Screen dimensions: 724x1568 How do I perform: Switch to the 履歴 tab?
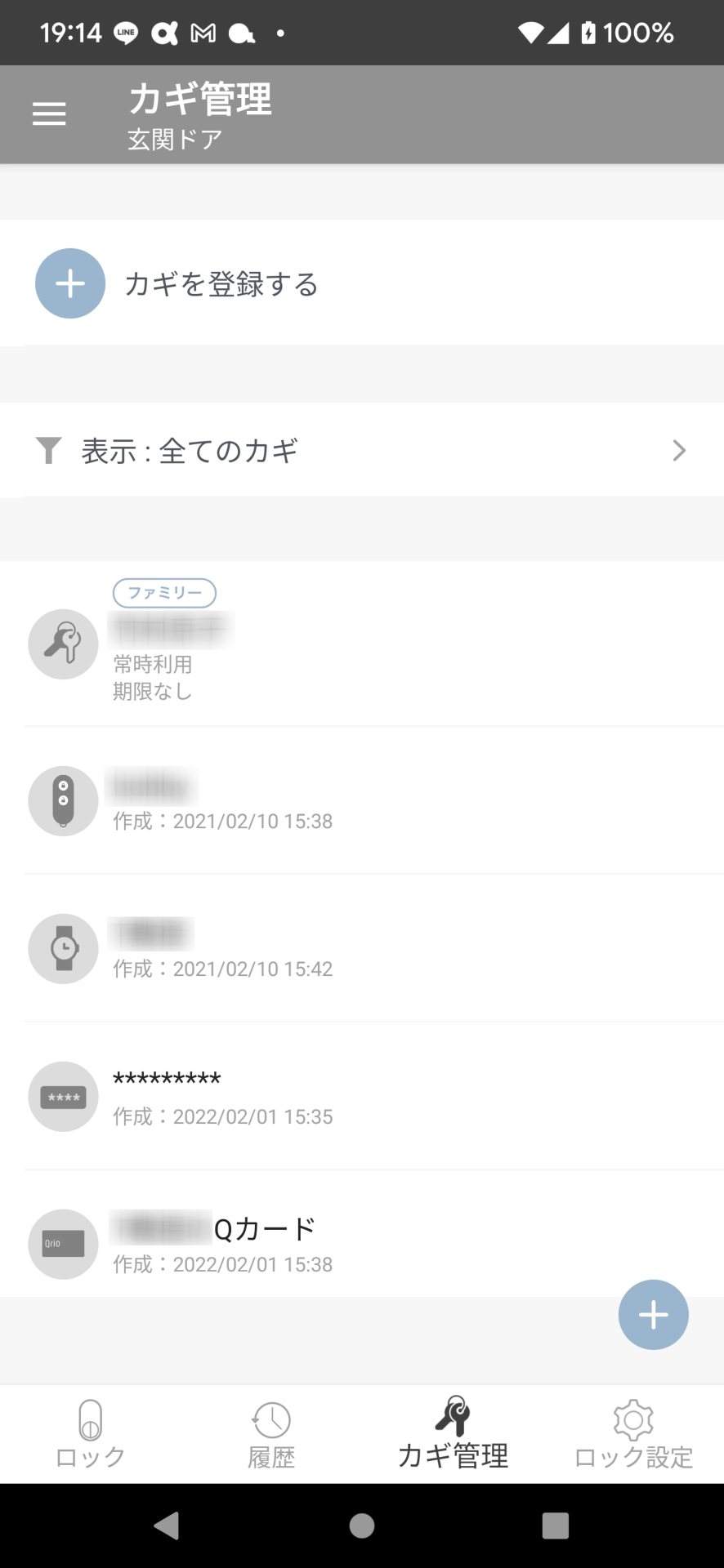(x=270, y=1432)
